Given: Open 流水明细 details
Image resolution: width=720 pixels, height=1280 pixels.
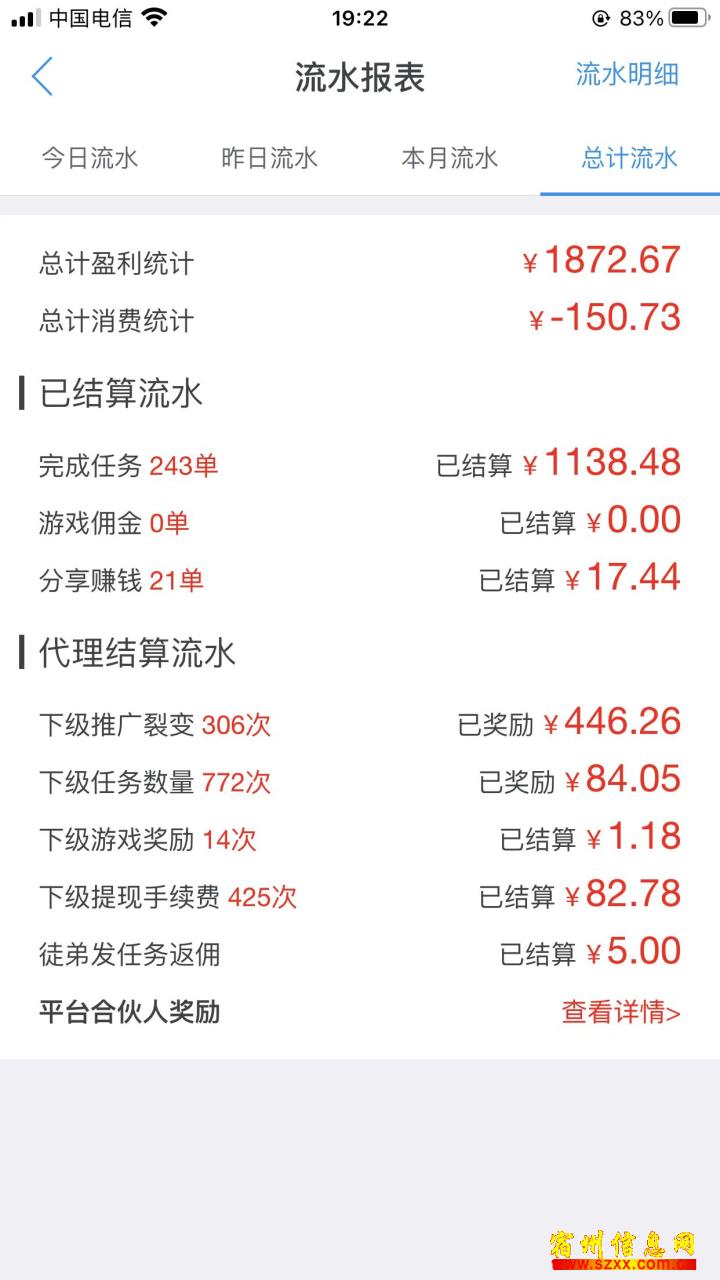Looking at the screenshot, I should coord(627,75).
